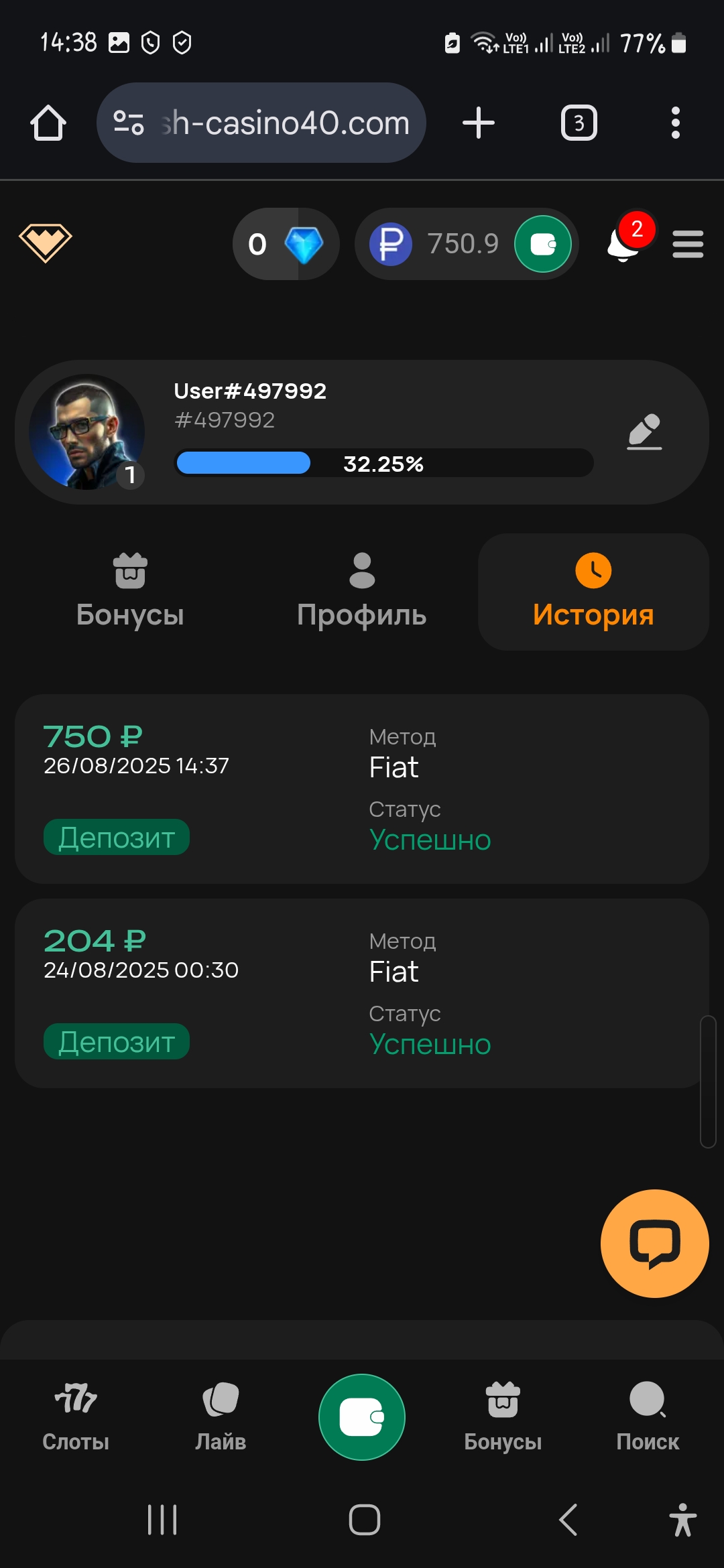Open a new browser tab
The height and width of the screenshot is (1568, 724).
click(x=479, y=123)
